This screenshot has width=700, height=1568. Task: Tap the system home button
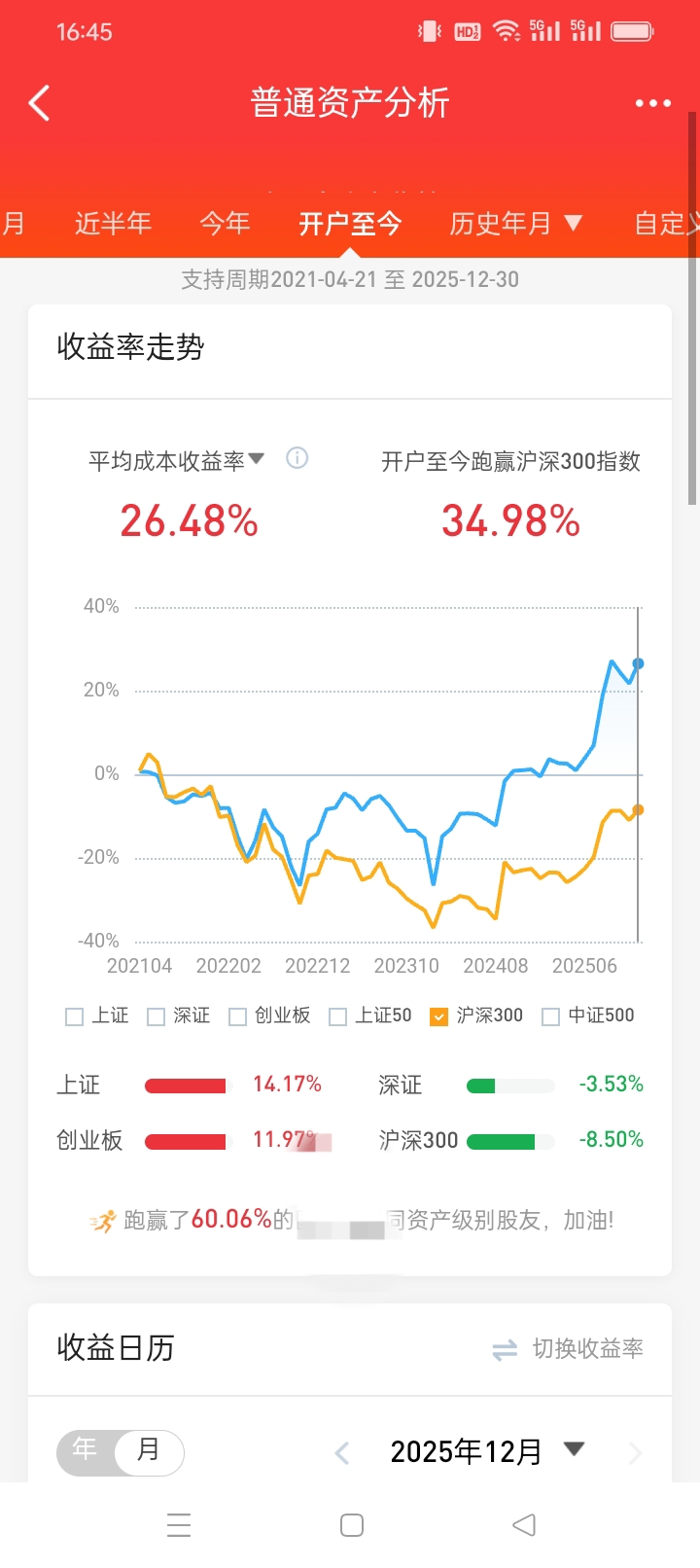(x=352, y=1525)
